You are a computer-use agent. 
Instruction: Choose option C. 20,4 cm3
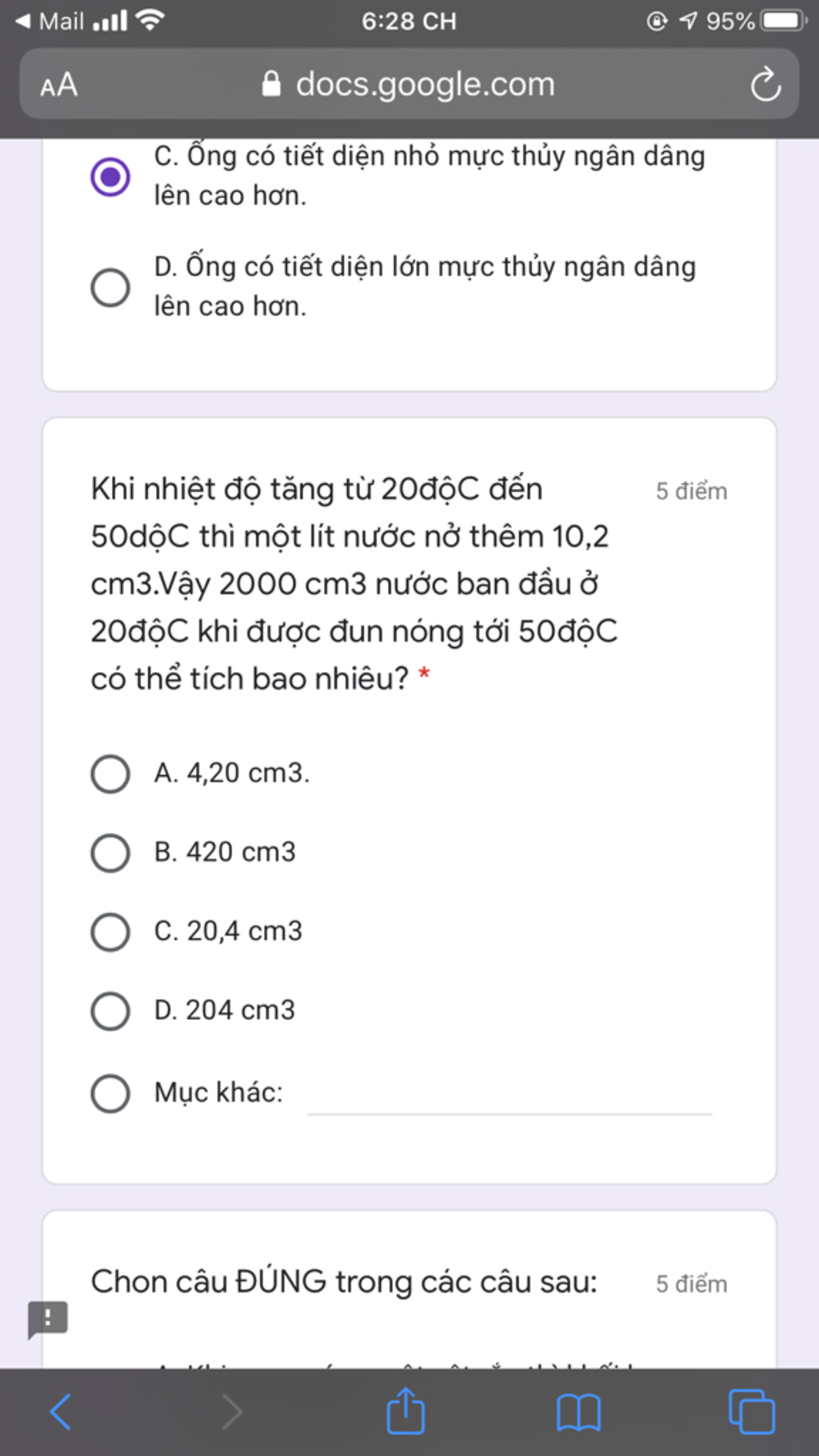110,932
